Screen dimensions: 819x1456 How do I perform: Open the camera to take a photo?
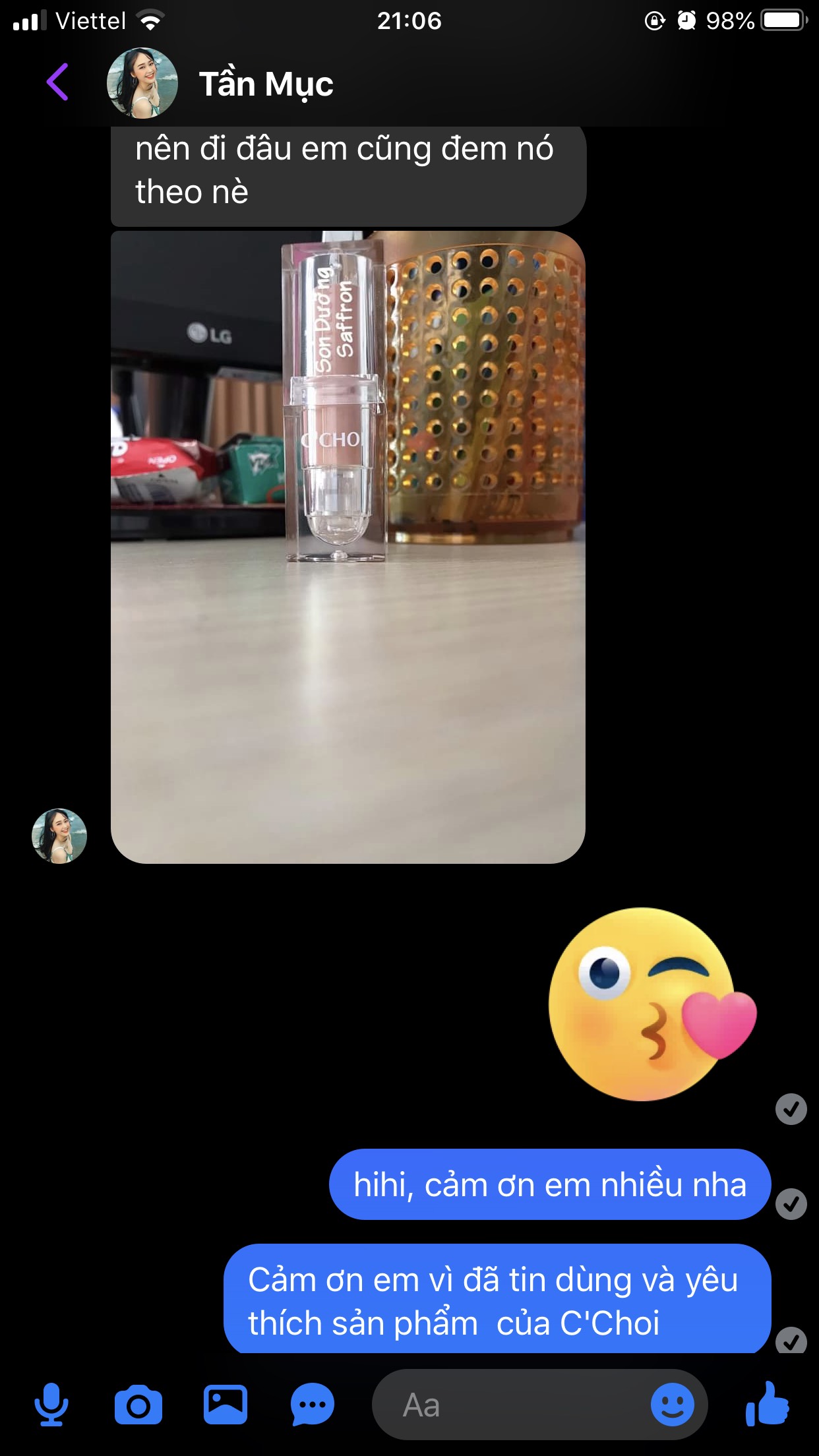(138, 1405)
